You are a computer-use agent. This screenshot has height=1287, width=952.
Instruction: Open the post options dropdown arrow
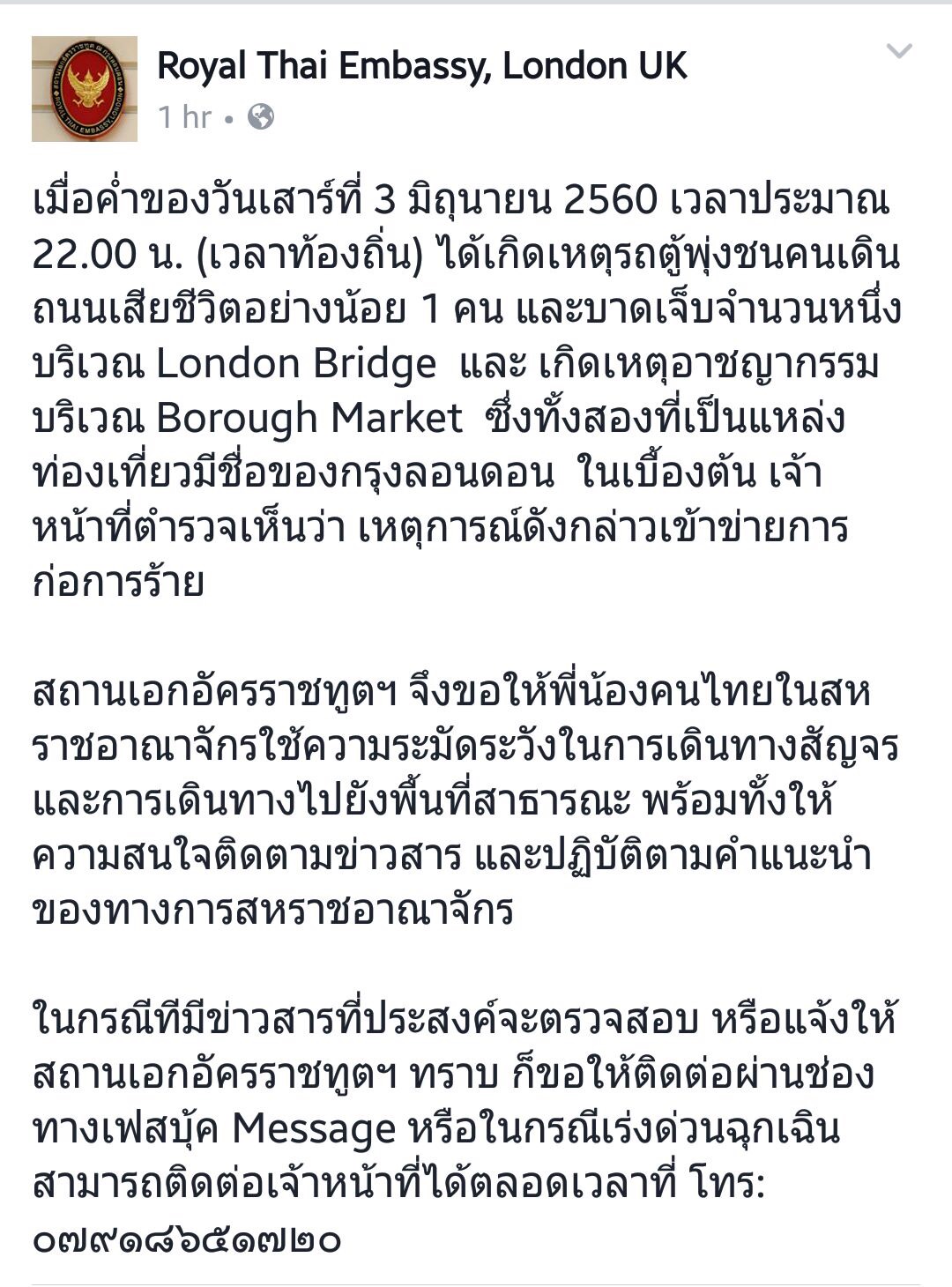pyautogui.click(x=898, y=52)
